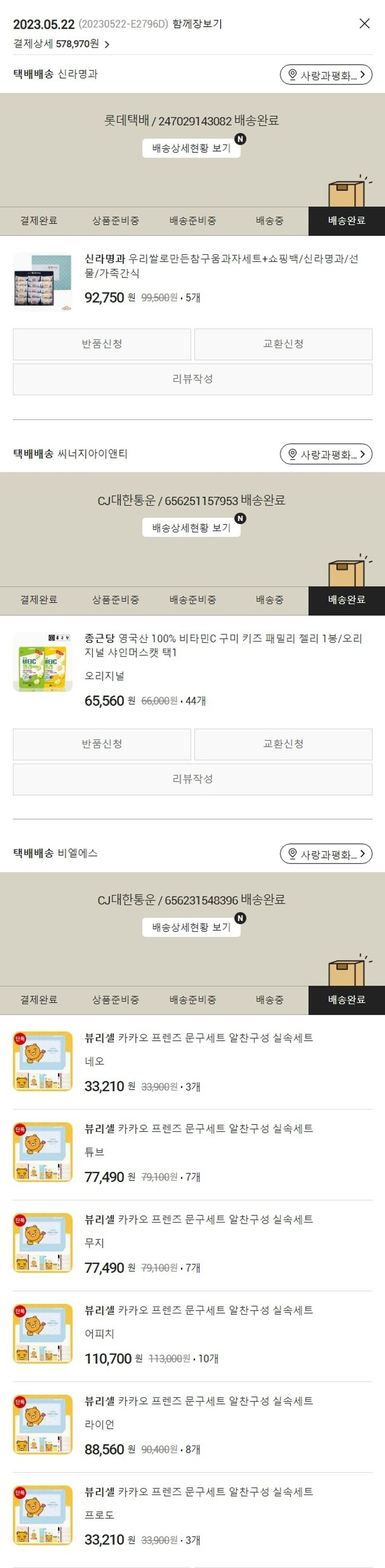Write 리뷰작성 for 신라명과 cookie set

(x=192, y=379)
